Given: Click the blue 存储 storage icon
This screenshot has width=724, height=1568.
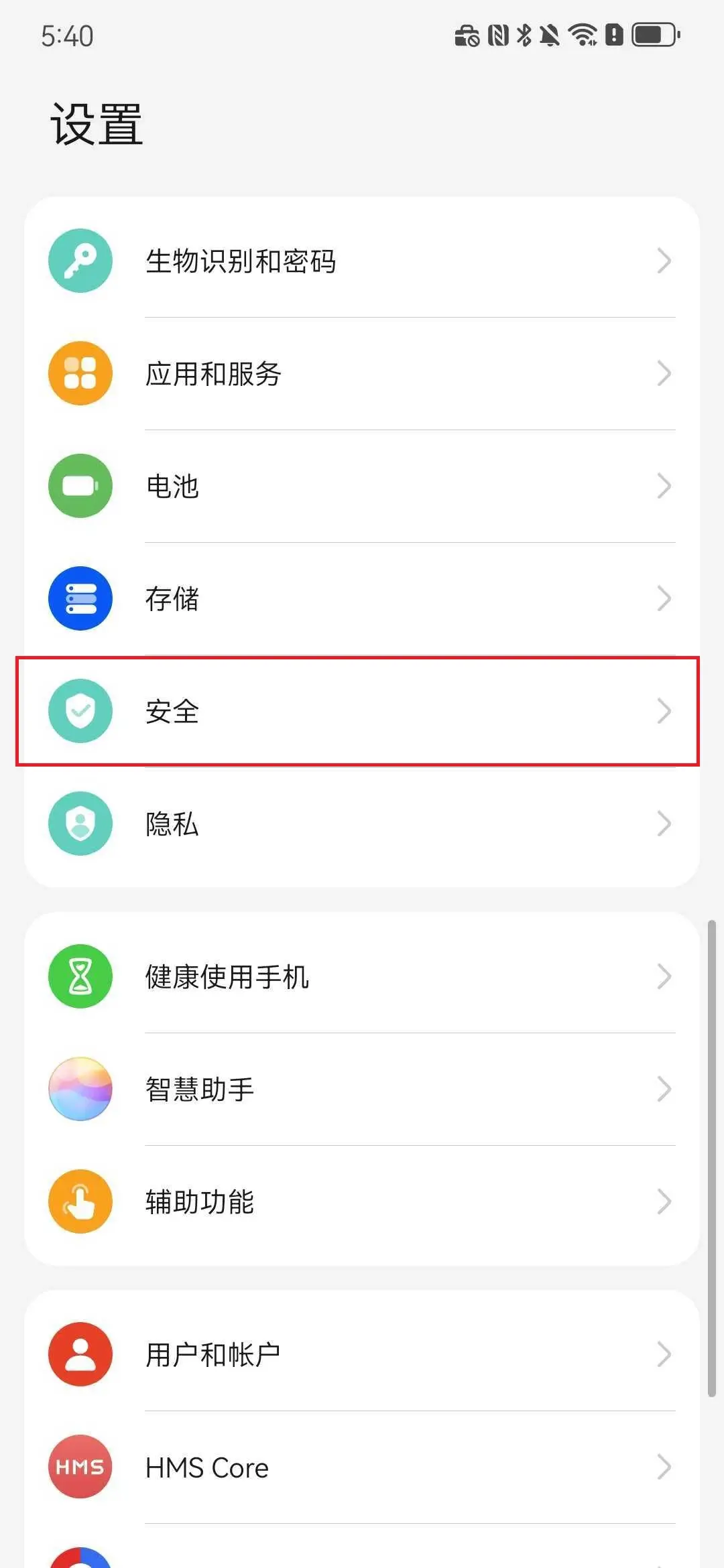Looking at the screenshot, I should (80, 598).
